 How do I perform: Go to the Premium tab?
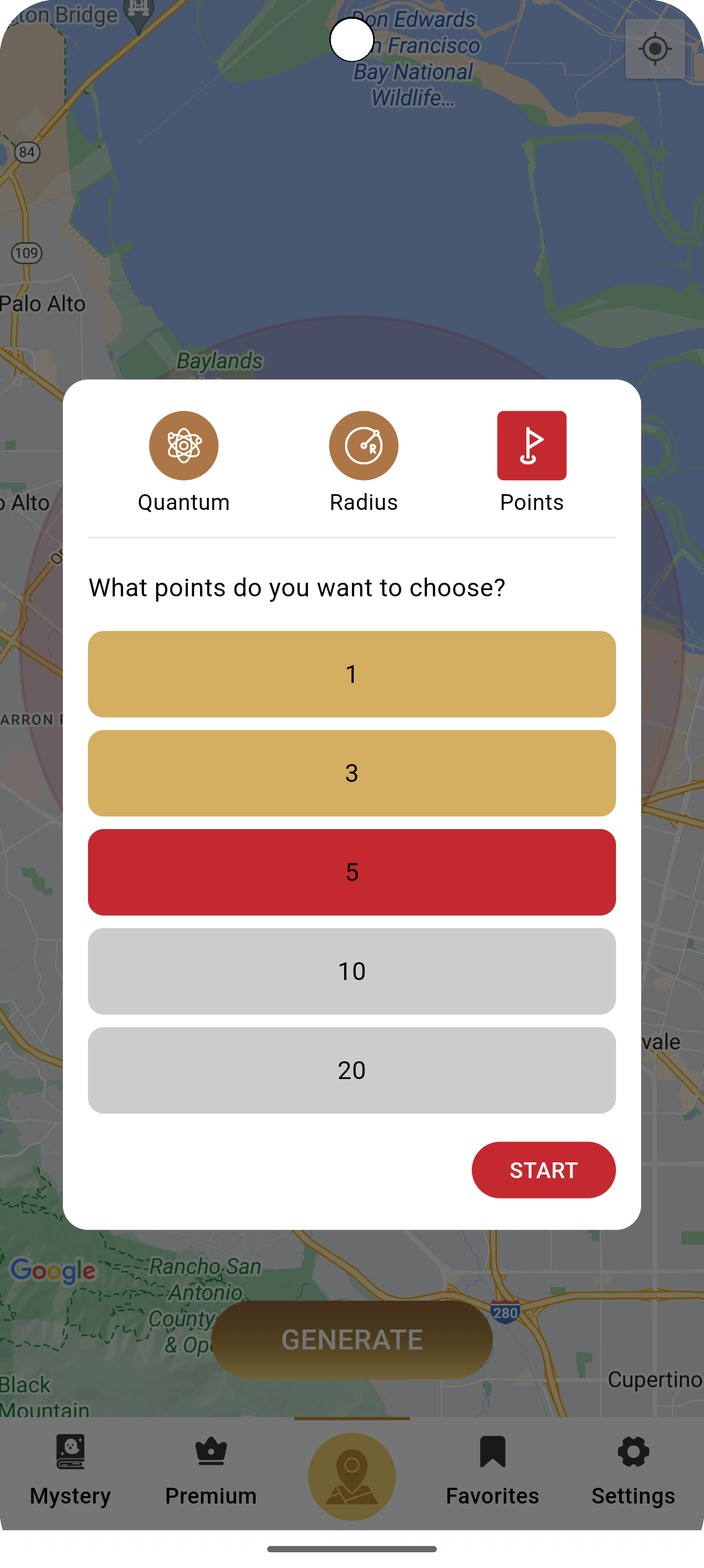[211, 1468]
